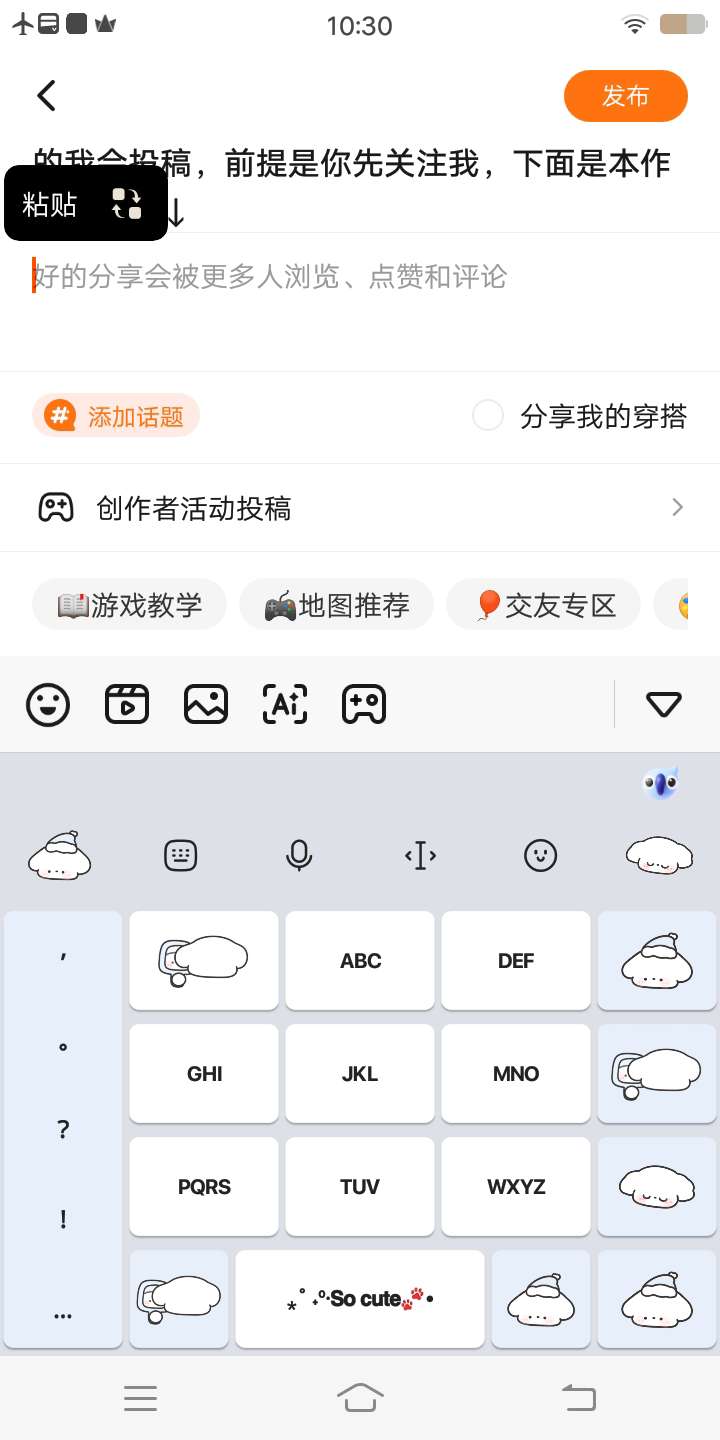Collapse the keyboard with the down triangle
720x1440 pixels.
(x=664, y=705)
